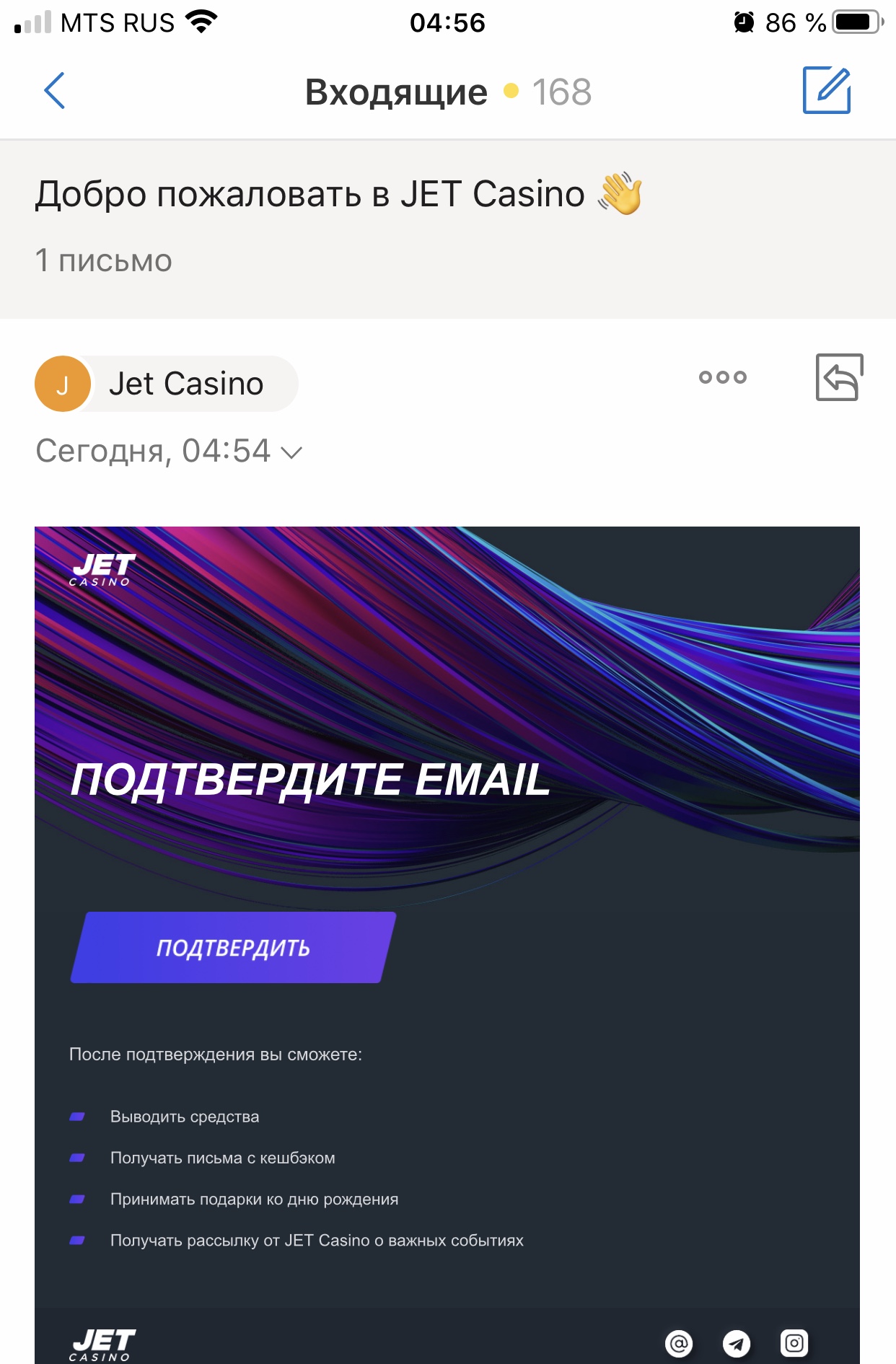The height and width of the screenshot is (1364, 896).
Task: Open the email contact icon in footer
Action: (x=678, y=1343)
